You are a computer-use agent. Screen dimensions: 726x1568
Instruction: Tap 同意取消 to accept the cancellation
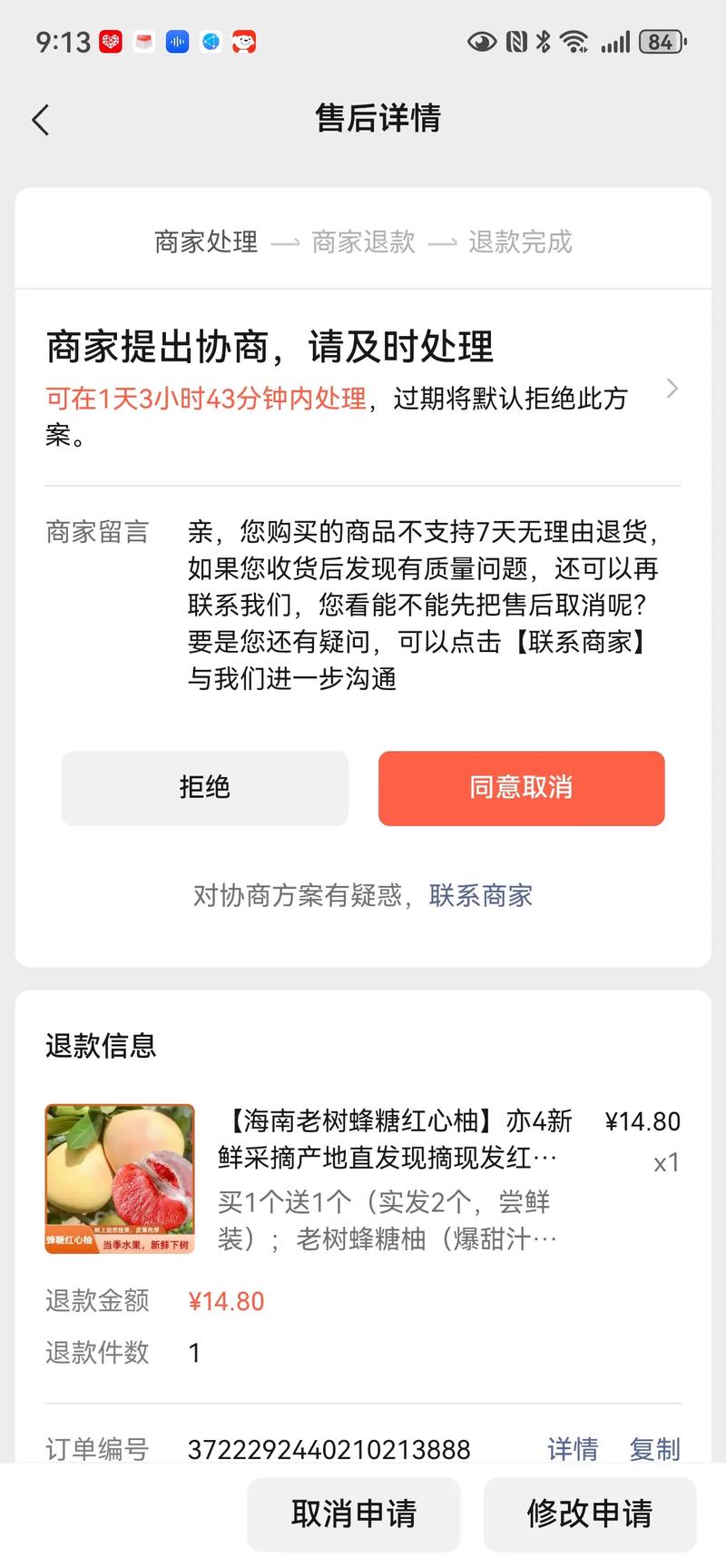(521, 787)
